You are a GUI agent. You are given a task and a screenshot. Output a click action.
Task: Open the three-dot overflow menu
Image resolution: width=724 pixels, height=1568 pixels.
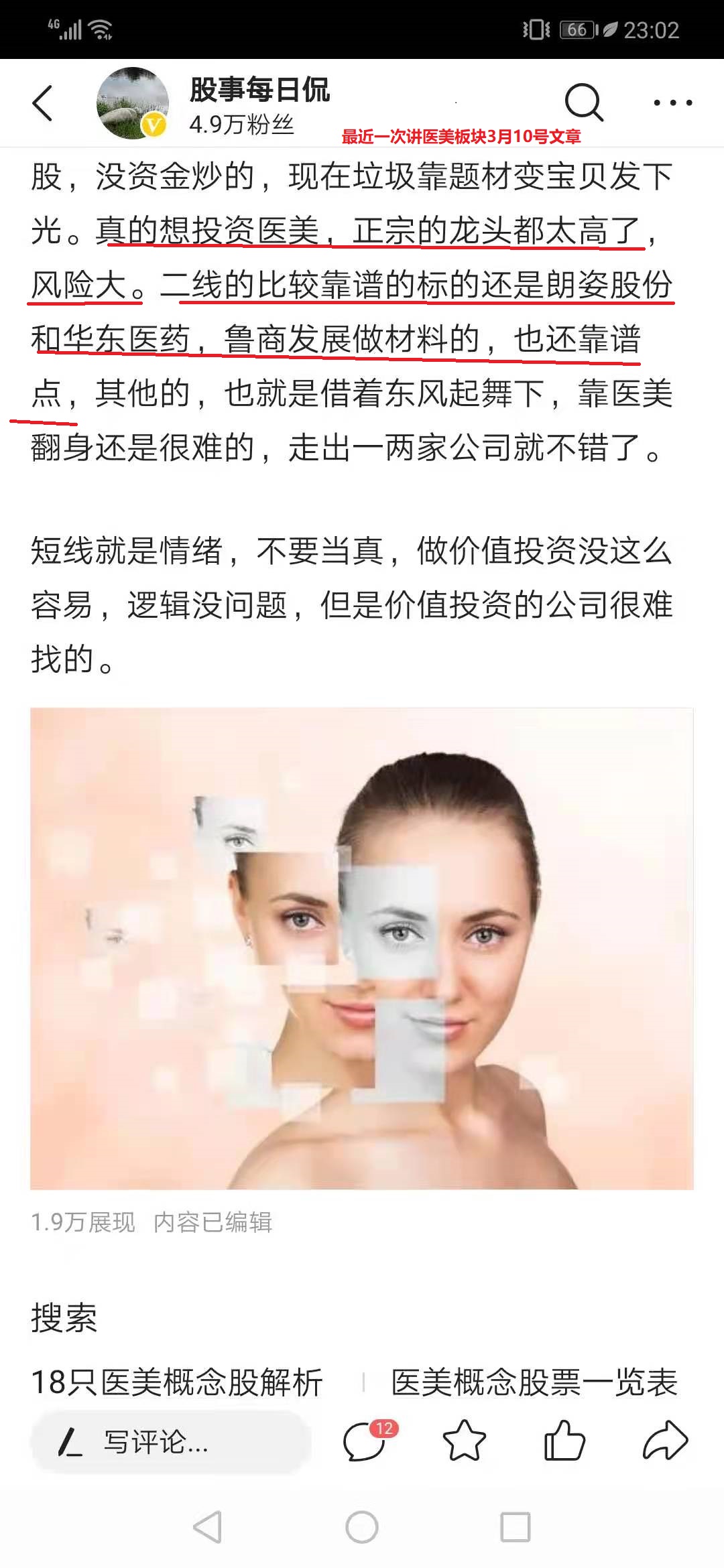[673, 103]
